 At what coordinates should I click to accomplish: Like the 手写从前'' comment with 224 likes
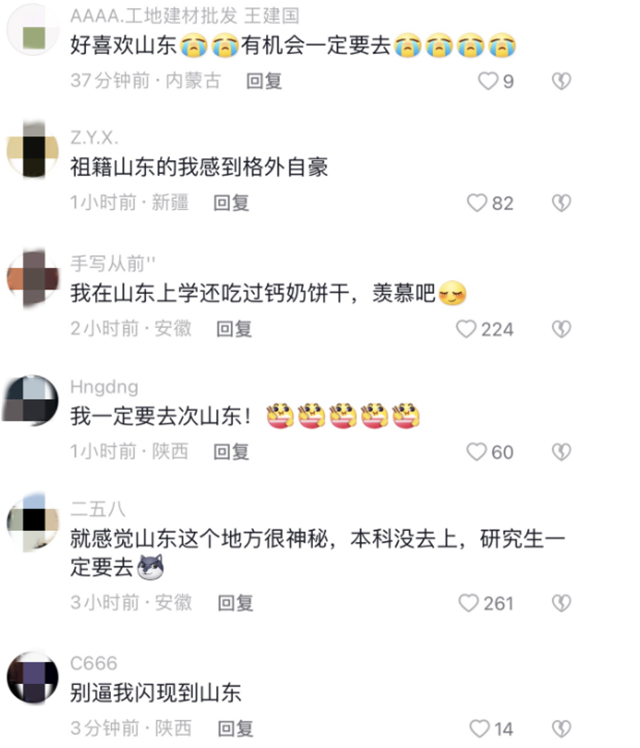pos(466,329)
